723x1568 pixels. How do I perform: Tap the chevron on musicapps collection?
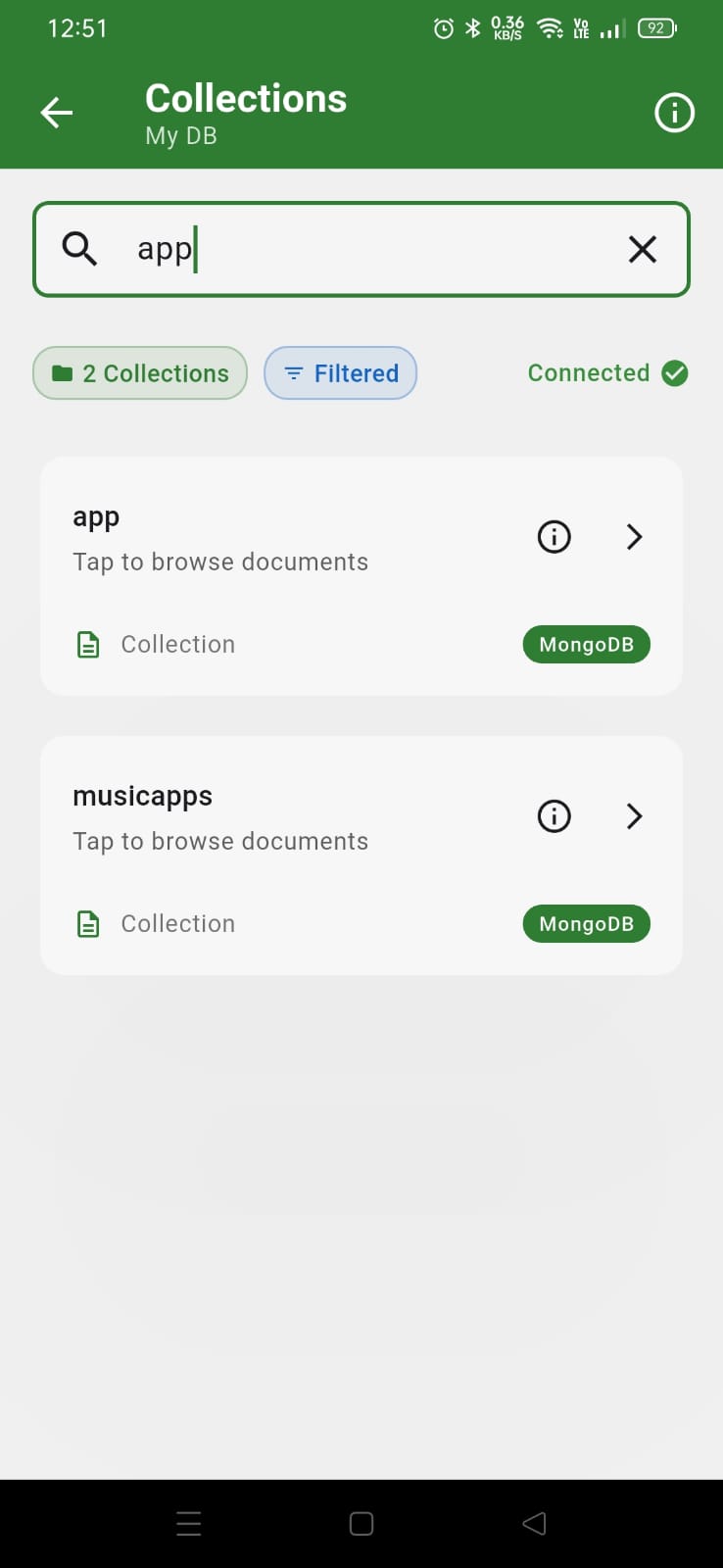[634, 816]
